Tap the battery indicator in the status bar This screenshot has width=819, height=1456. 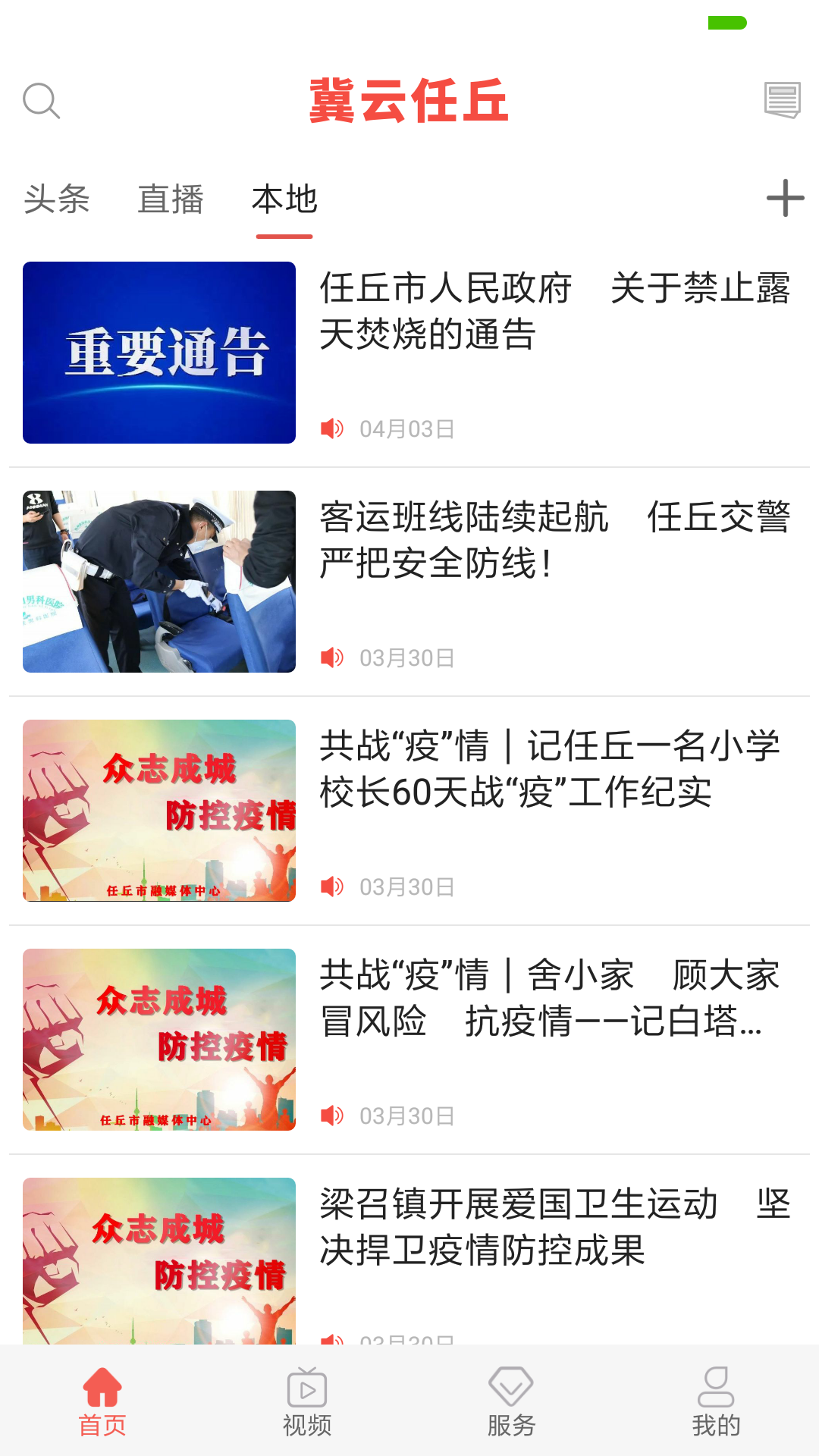[x=725, y=23]
